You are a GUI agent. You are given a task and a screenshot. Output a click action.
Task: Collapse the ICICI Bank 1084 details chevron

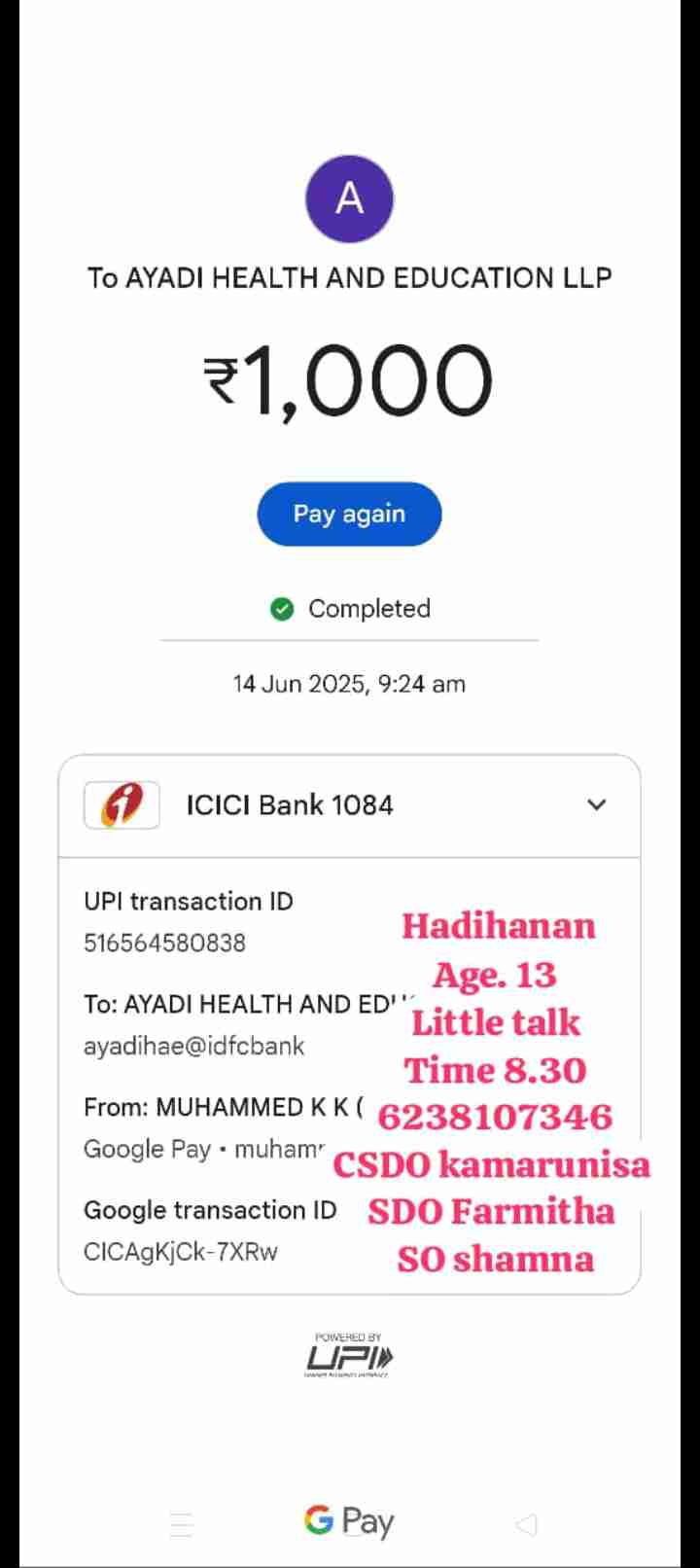[596, 804]
